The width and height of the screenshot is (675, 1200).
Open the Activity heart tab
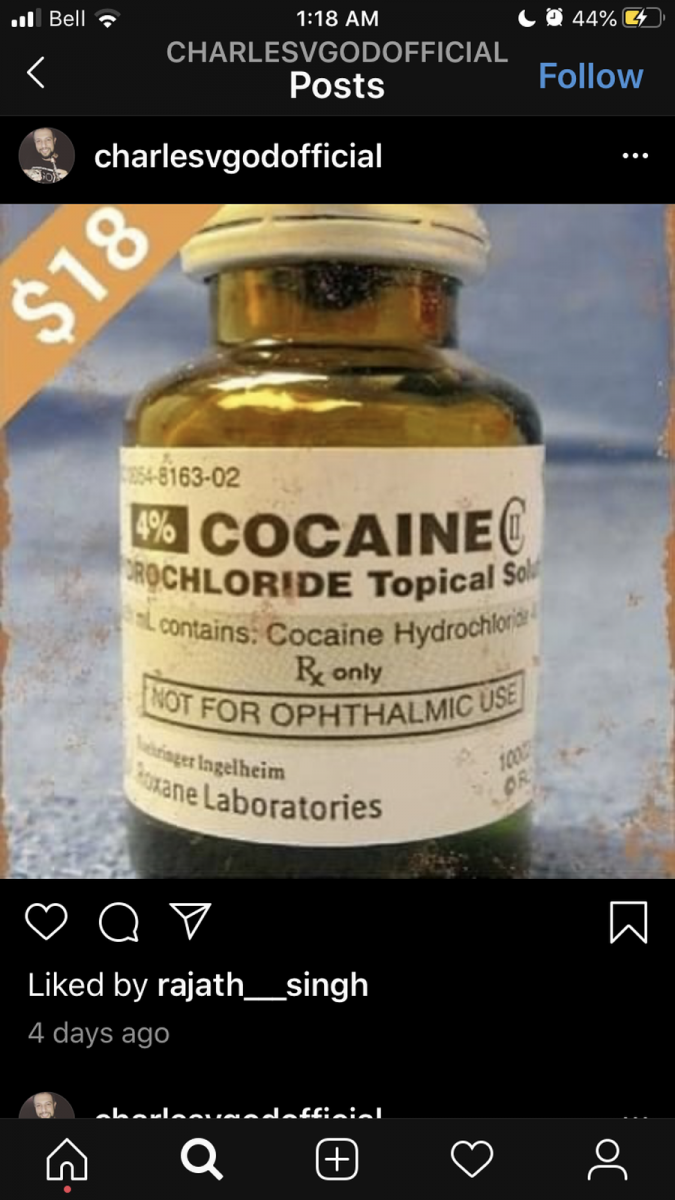click(x=472, y=1160)
